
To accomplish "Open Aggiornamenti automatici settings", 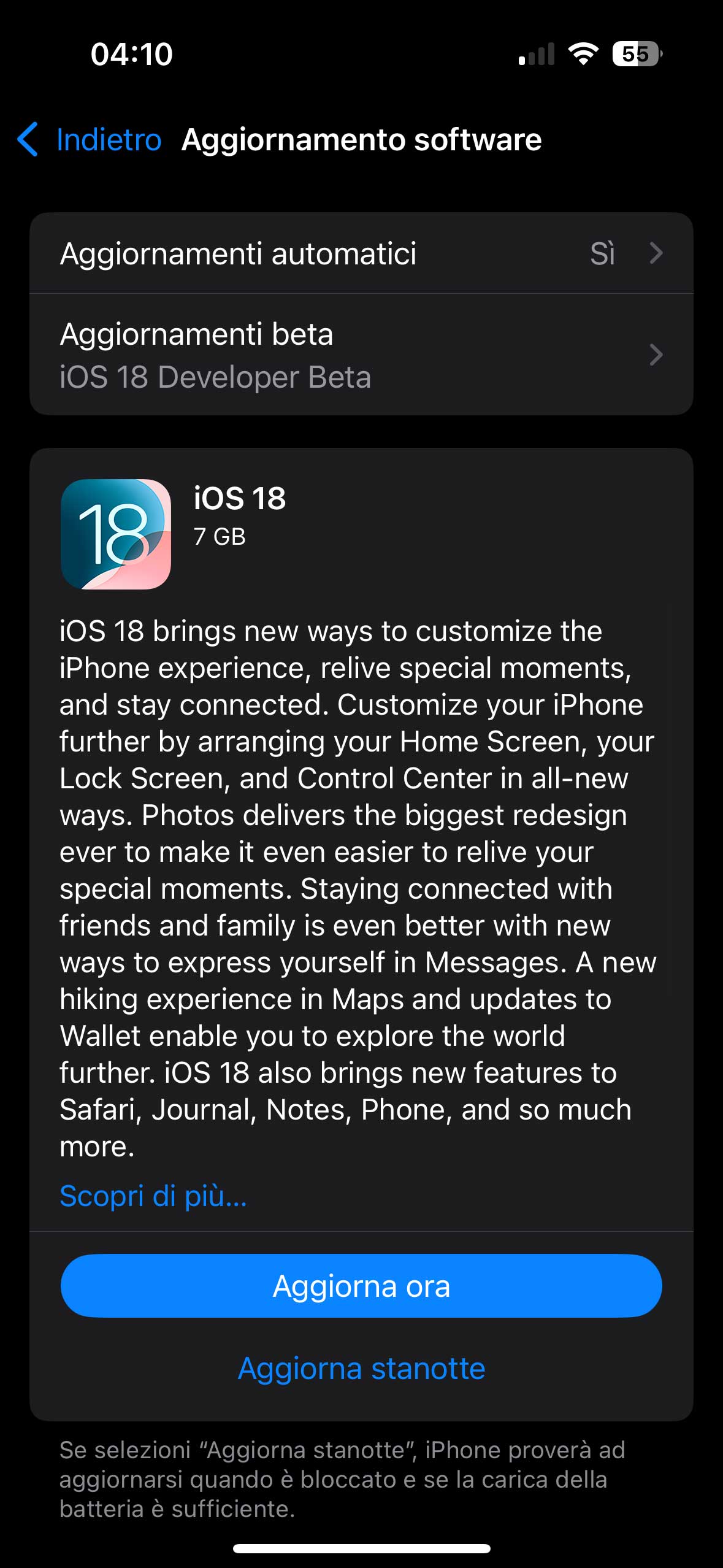I will point(362,253).
